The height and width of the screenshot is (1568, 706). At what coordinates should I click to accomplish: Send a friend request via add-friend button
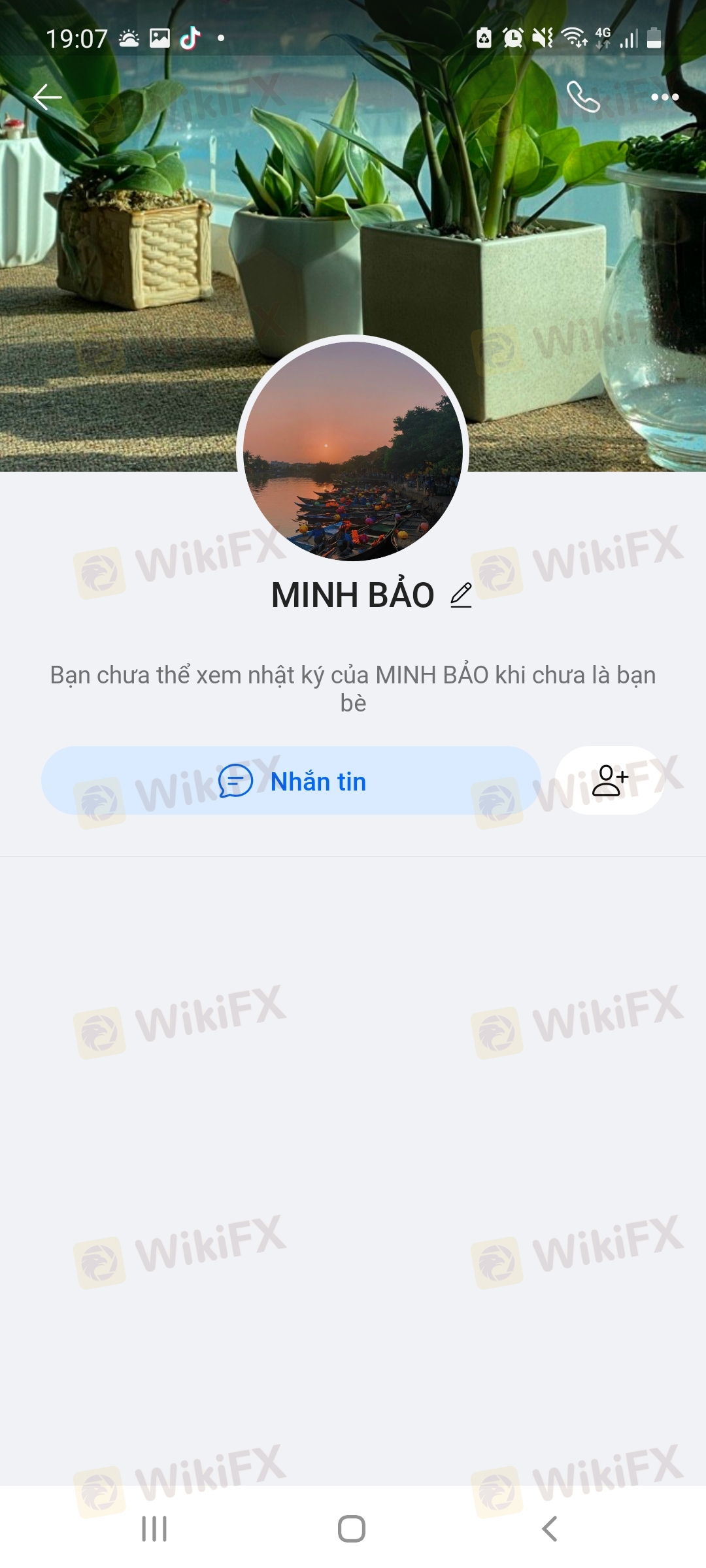point(609,781)
